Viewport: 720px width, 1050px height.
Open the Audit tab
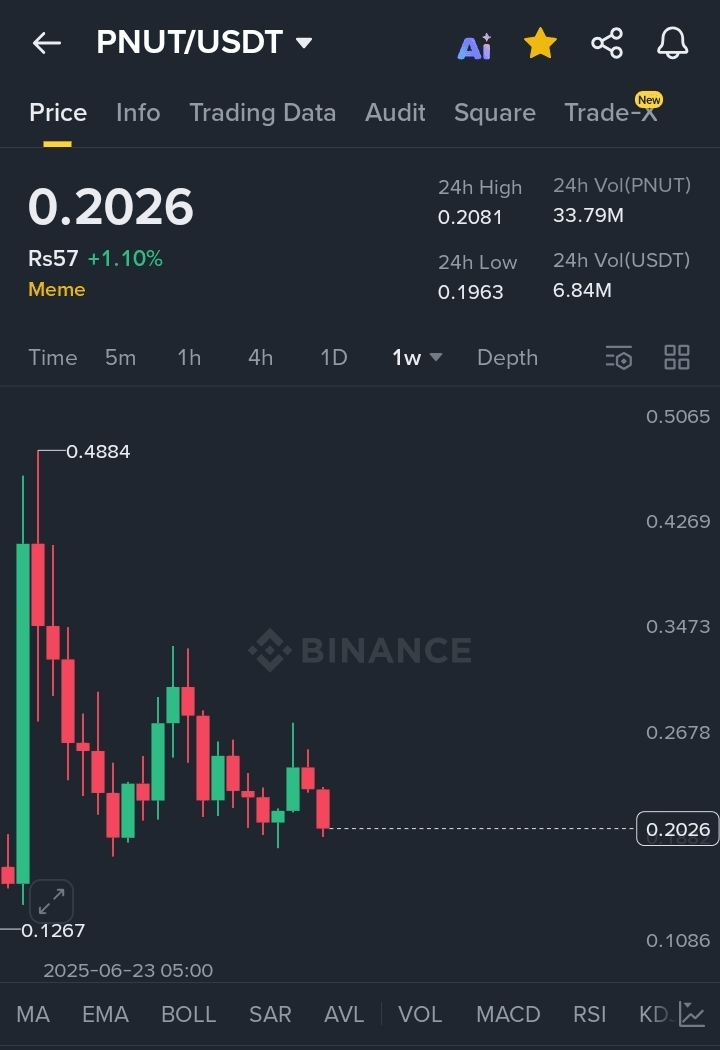[x=395, y=113]
